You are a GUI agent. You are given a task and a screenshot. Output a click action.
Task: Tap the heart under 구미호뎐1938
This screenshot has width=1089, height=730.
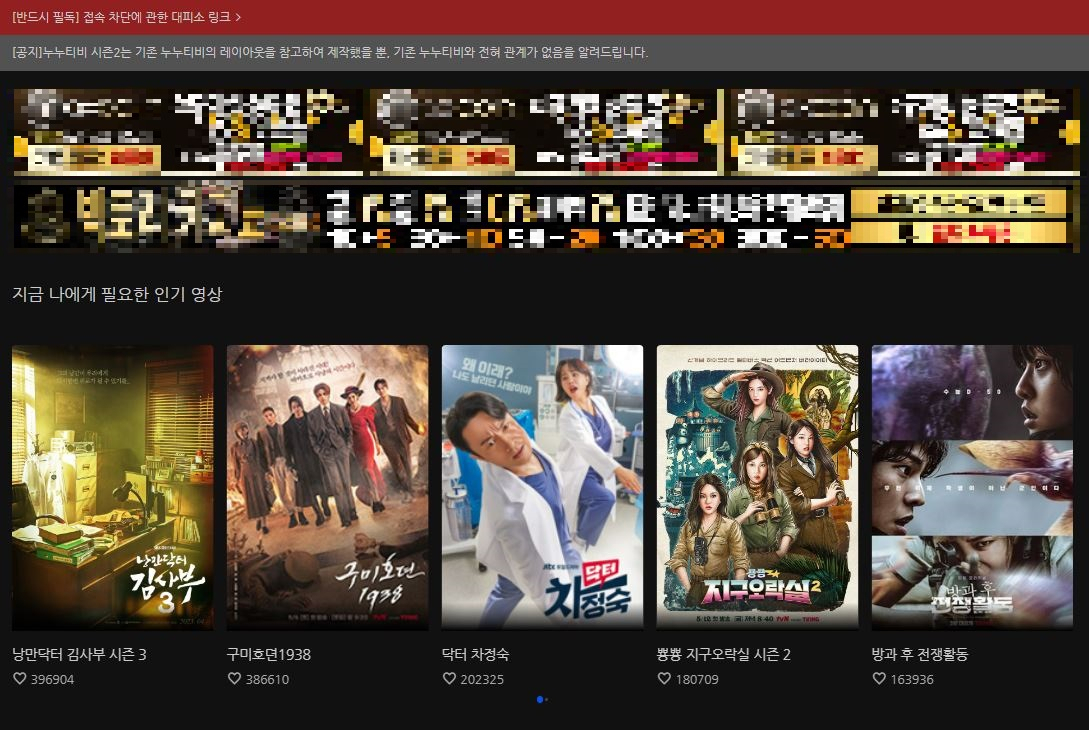234,679
